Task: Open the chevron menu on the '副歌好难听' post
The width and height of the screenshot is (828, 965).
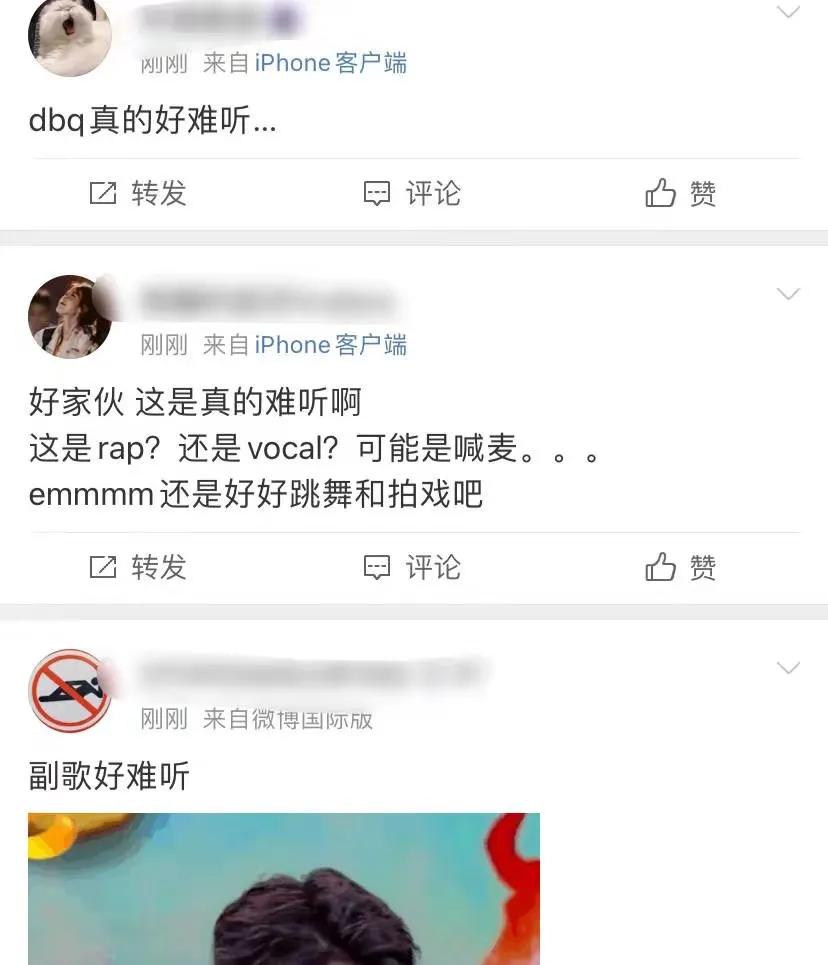Action: [789, 667]
